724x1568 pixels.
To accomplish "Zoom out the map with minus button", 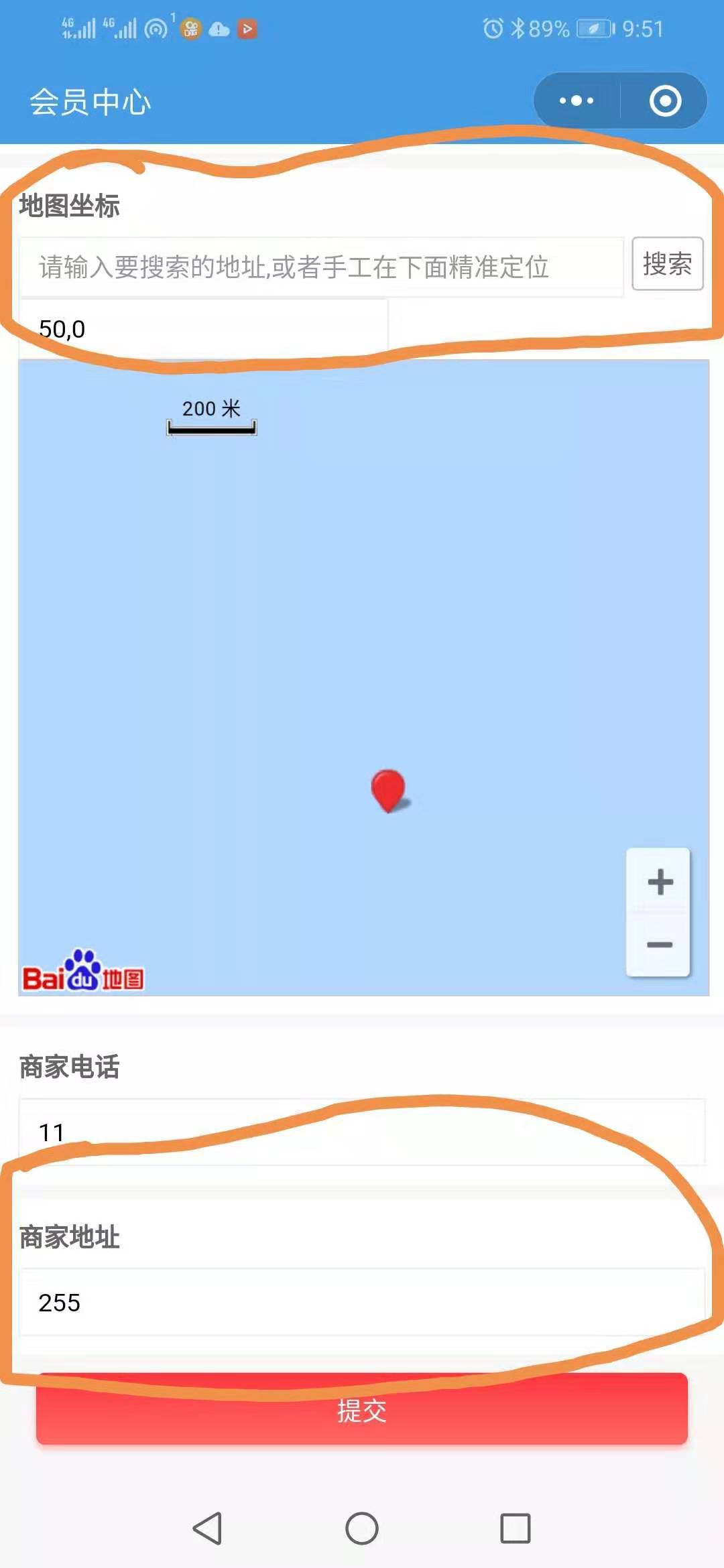I will pos(660,945).
